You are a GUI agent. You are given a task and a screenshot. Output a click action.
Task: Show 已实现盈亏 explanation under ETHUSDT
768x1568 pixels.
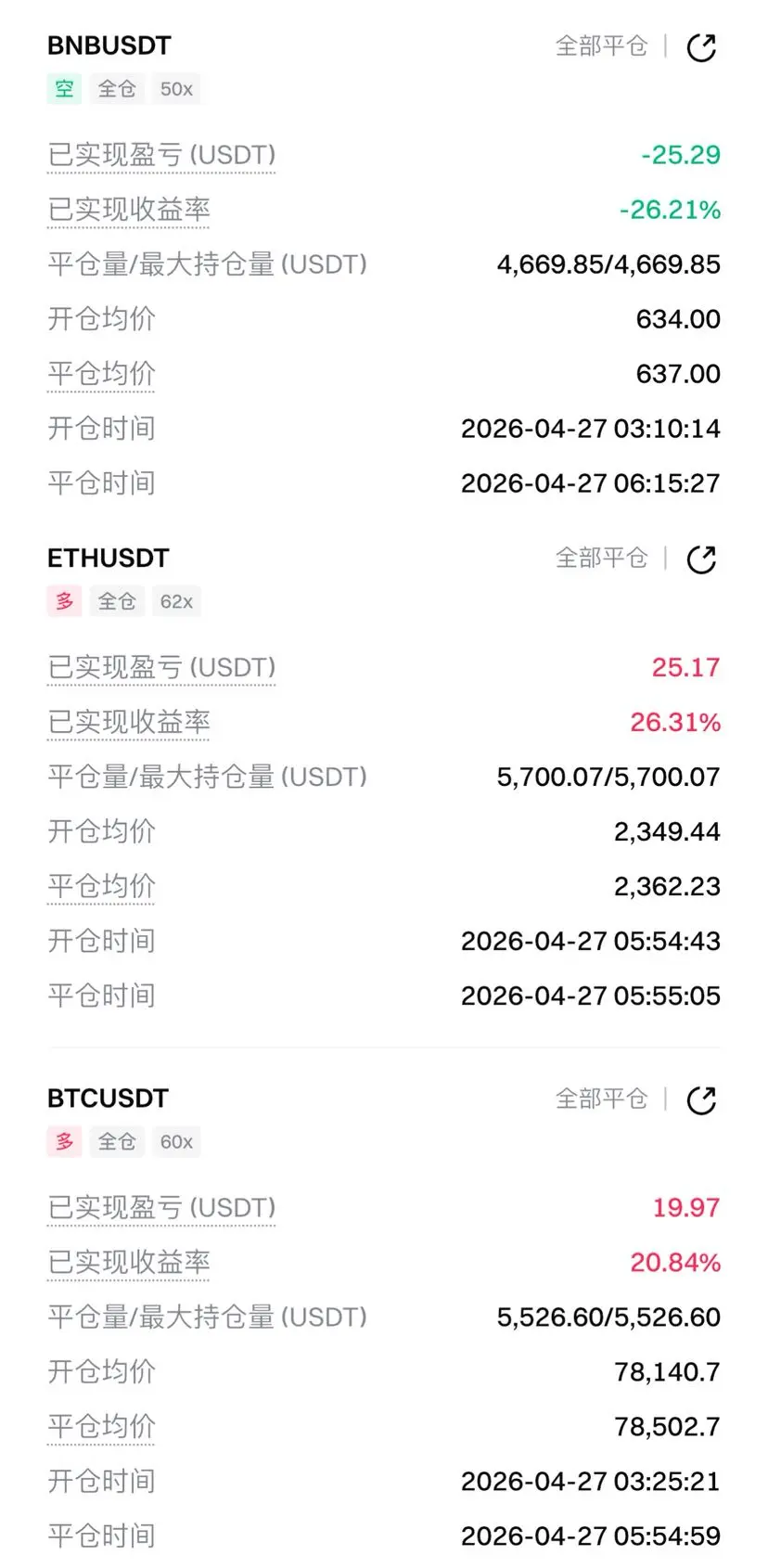pos(161,667)
